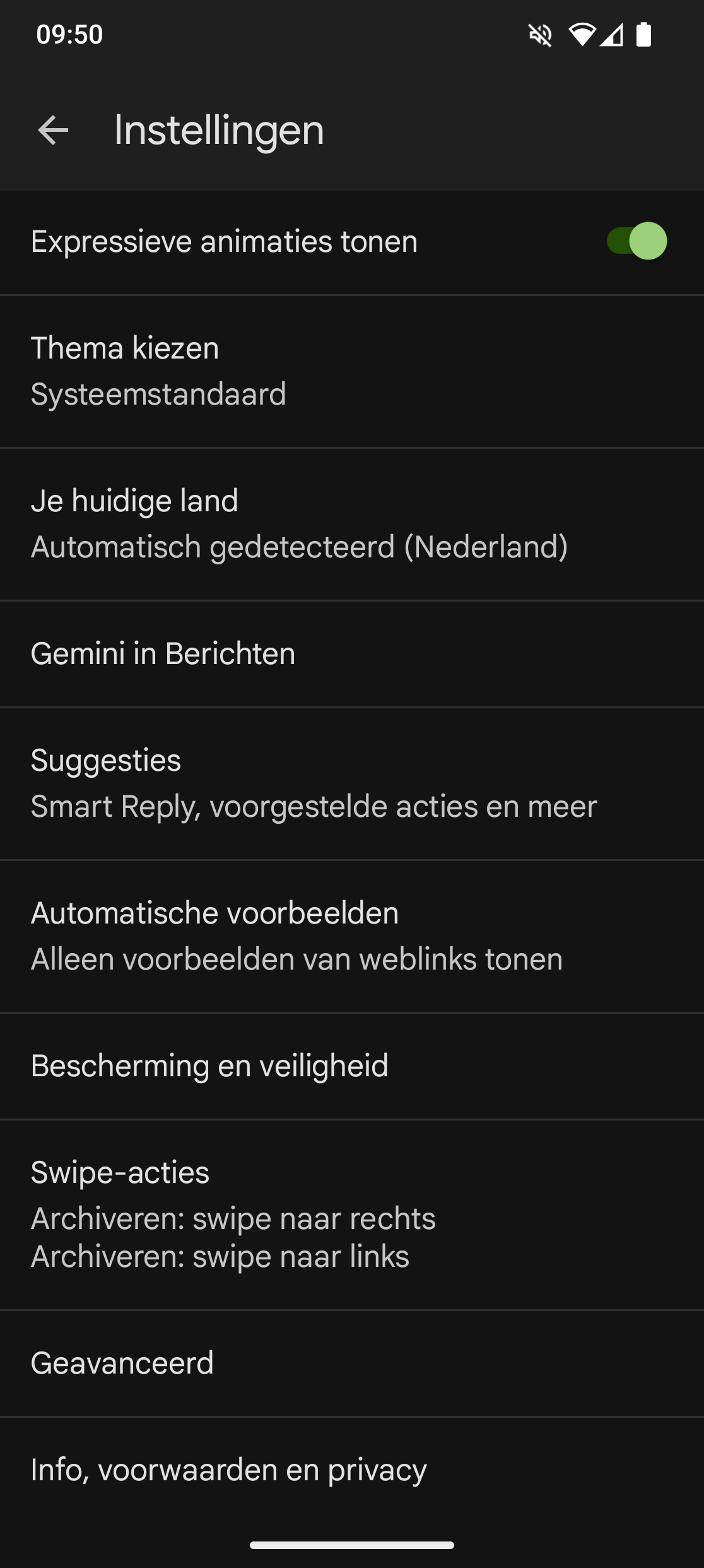Open Je huidige land setting
The width and height of the screenshot is (704, 1568).
tap(352, 524)
